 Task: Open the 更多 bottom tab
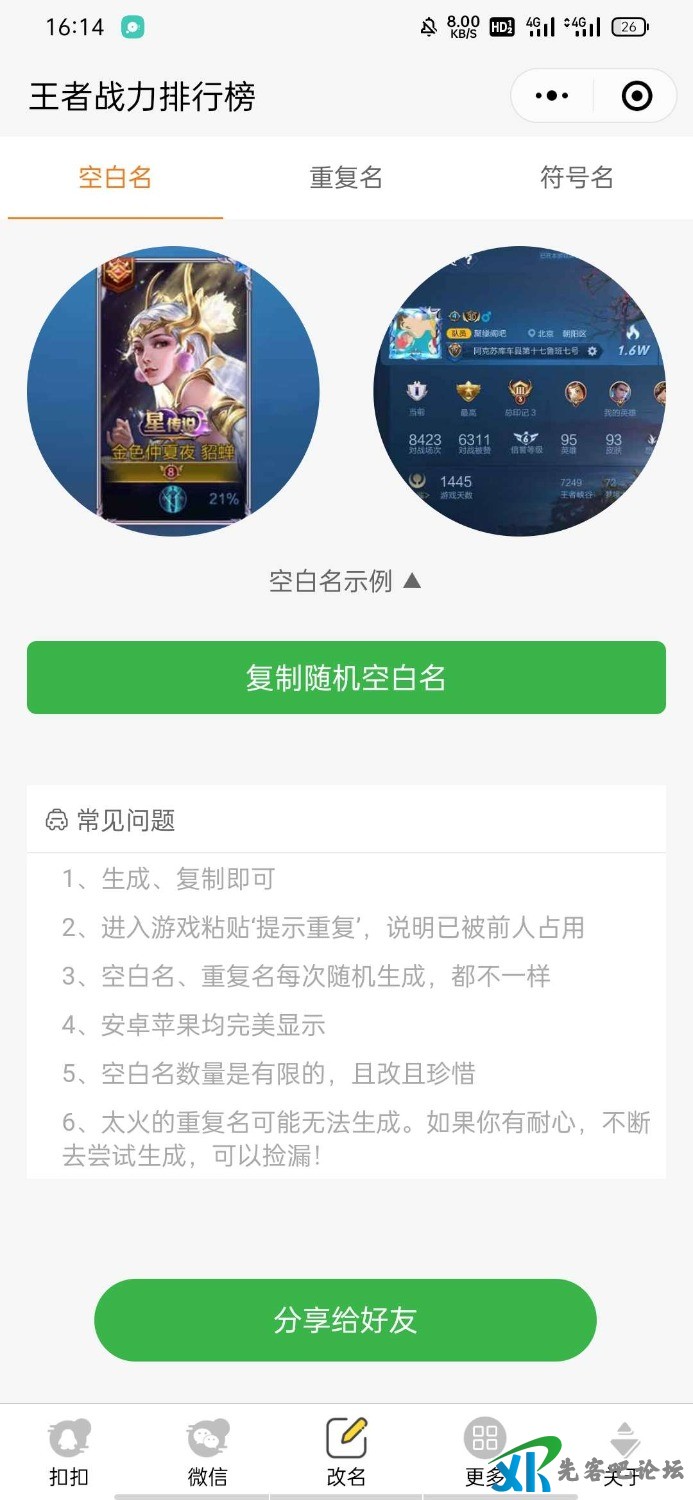tap(485, 1452)
